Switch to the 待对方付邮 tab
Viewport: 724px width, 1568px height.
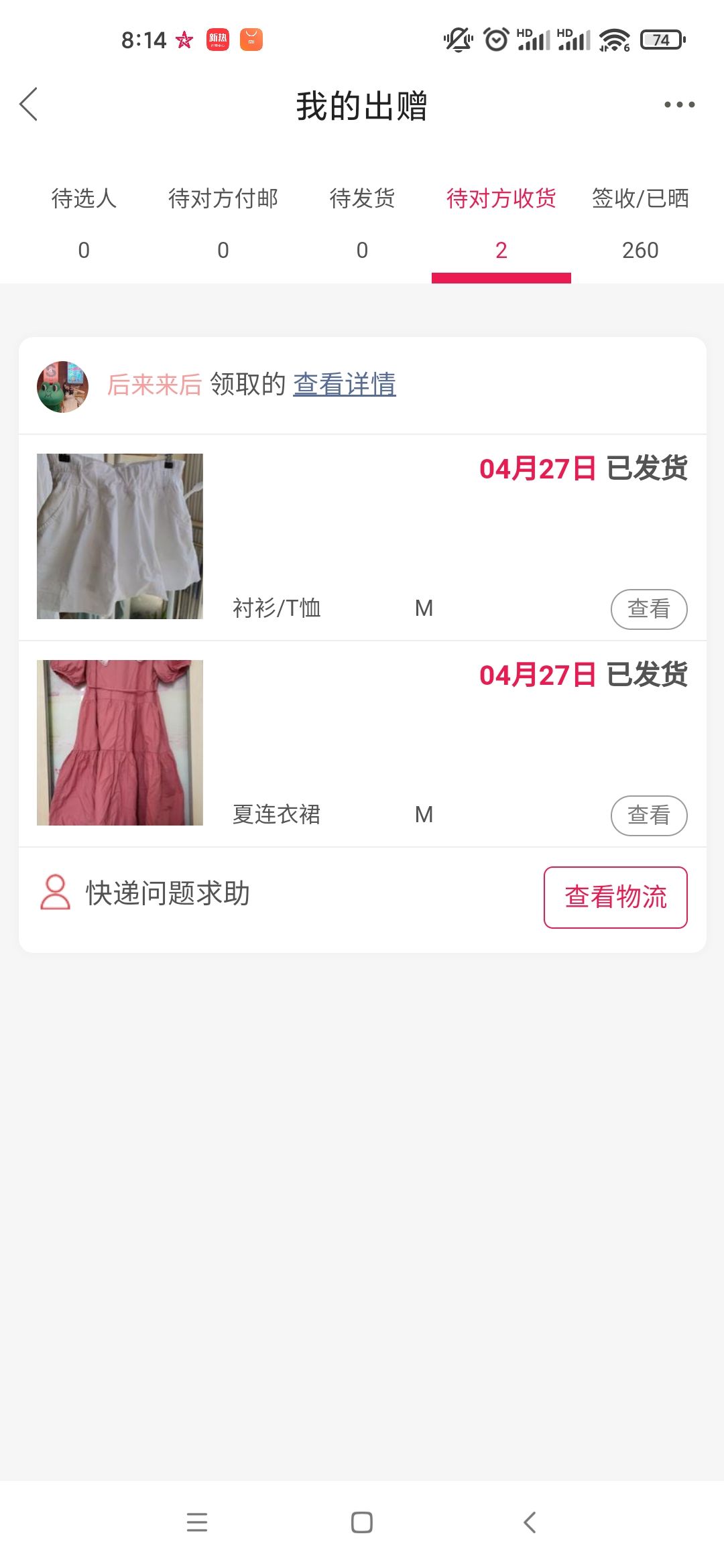point(223,224)
